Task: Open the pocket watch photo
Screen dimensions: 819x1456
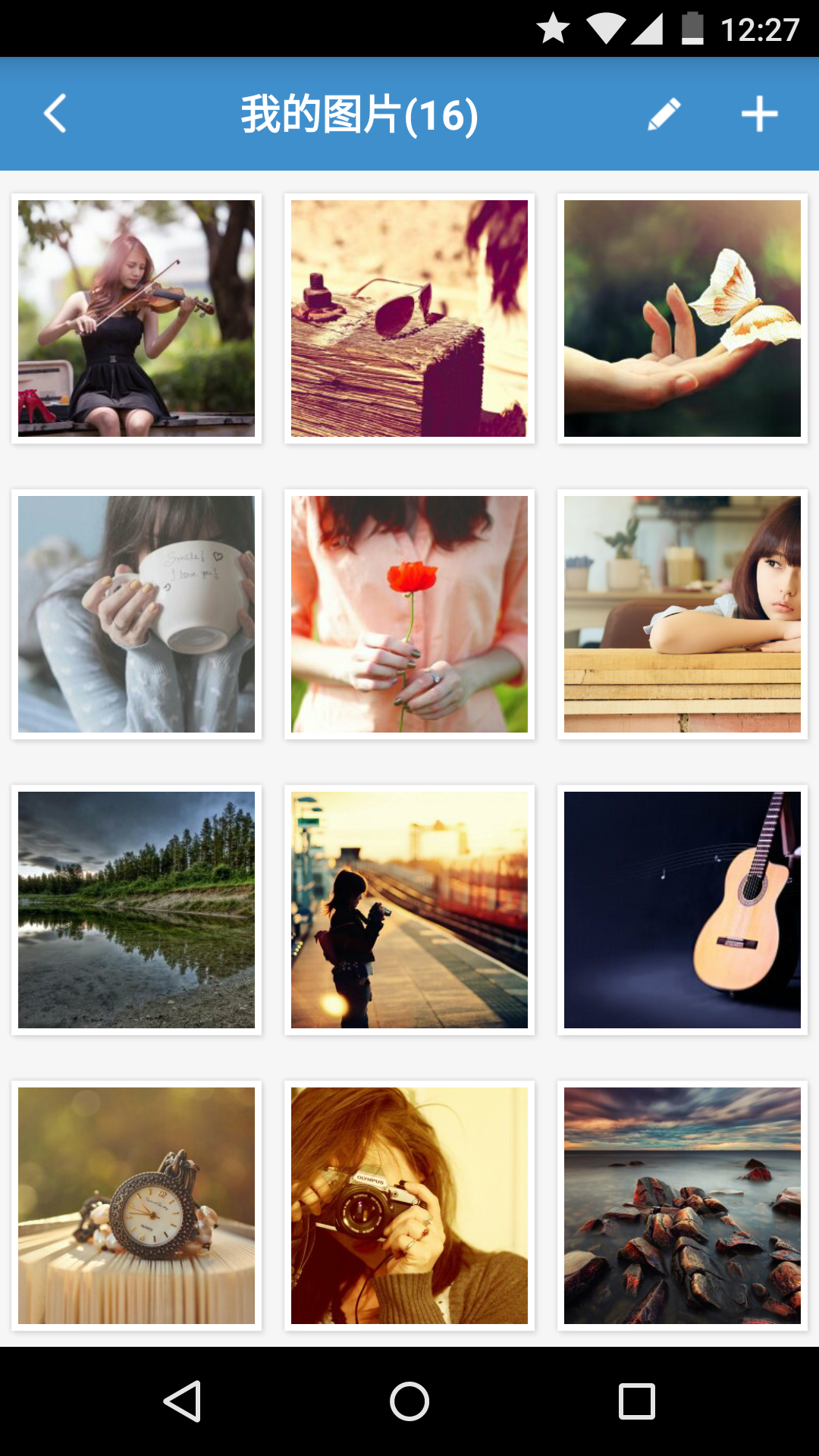Action: [x=136, y=1206]
